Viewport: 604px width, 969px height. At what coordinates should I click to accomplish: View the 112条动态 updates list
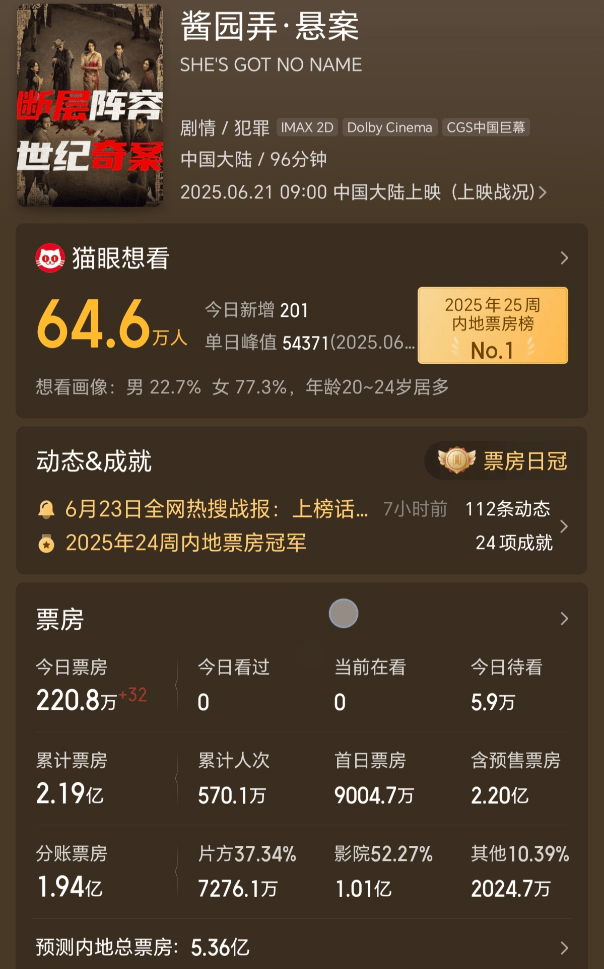pyautogui.click(x=507, y=509)
